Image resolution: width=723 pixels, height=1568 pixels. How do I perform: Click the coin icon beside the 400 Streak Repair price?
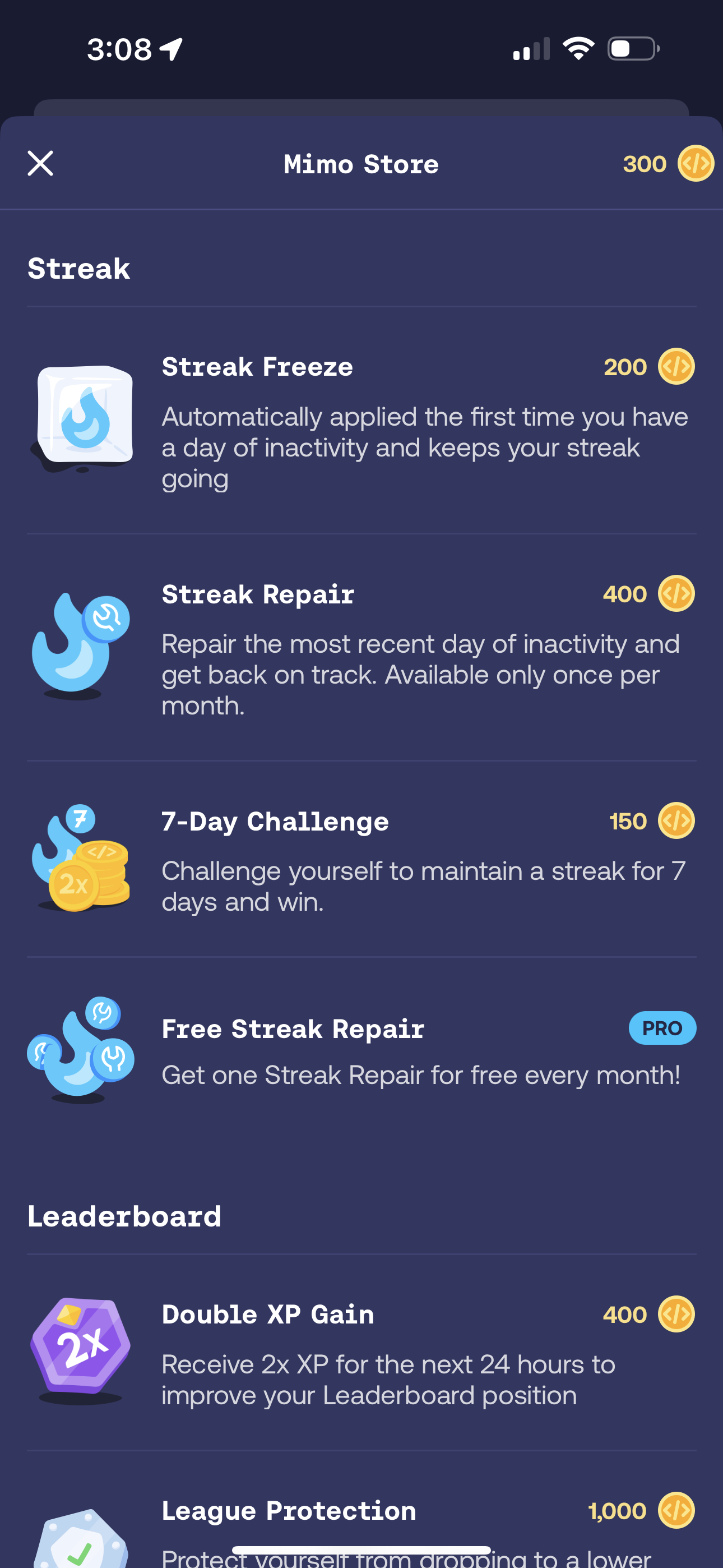click(675, 594)
